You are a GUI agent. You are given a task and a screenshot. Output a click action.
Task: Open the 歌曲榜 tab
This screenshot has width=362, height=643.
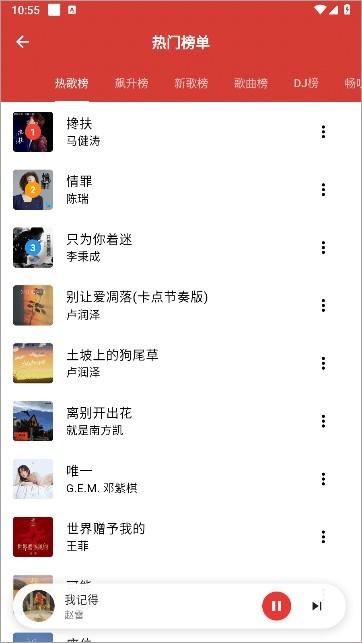tap(251, 83)
